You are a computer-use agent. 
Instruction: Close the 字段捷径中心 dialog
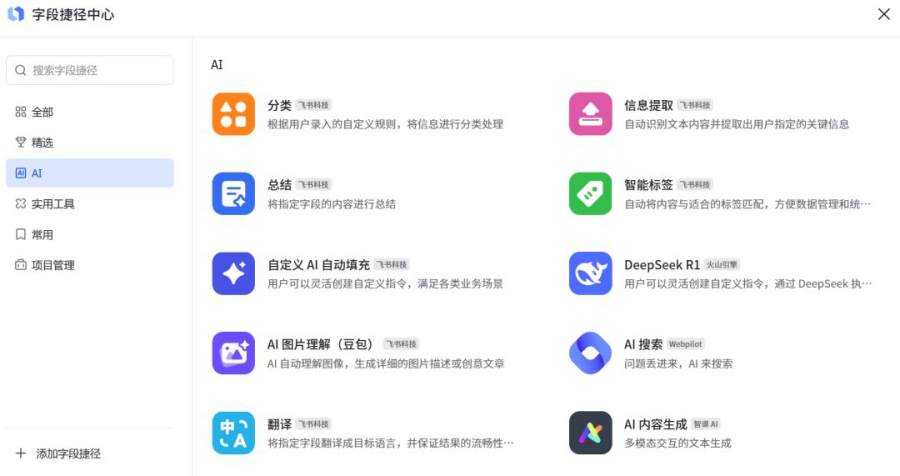coord(883,14)
